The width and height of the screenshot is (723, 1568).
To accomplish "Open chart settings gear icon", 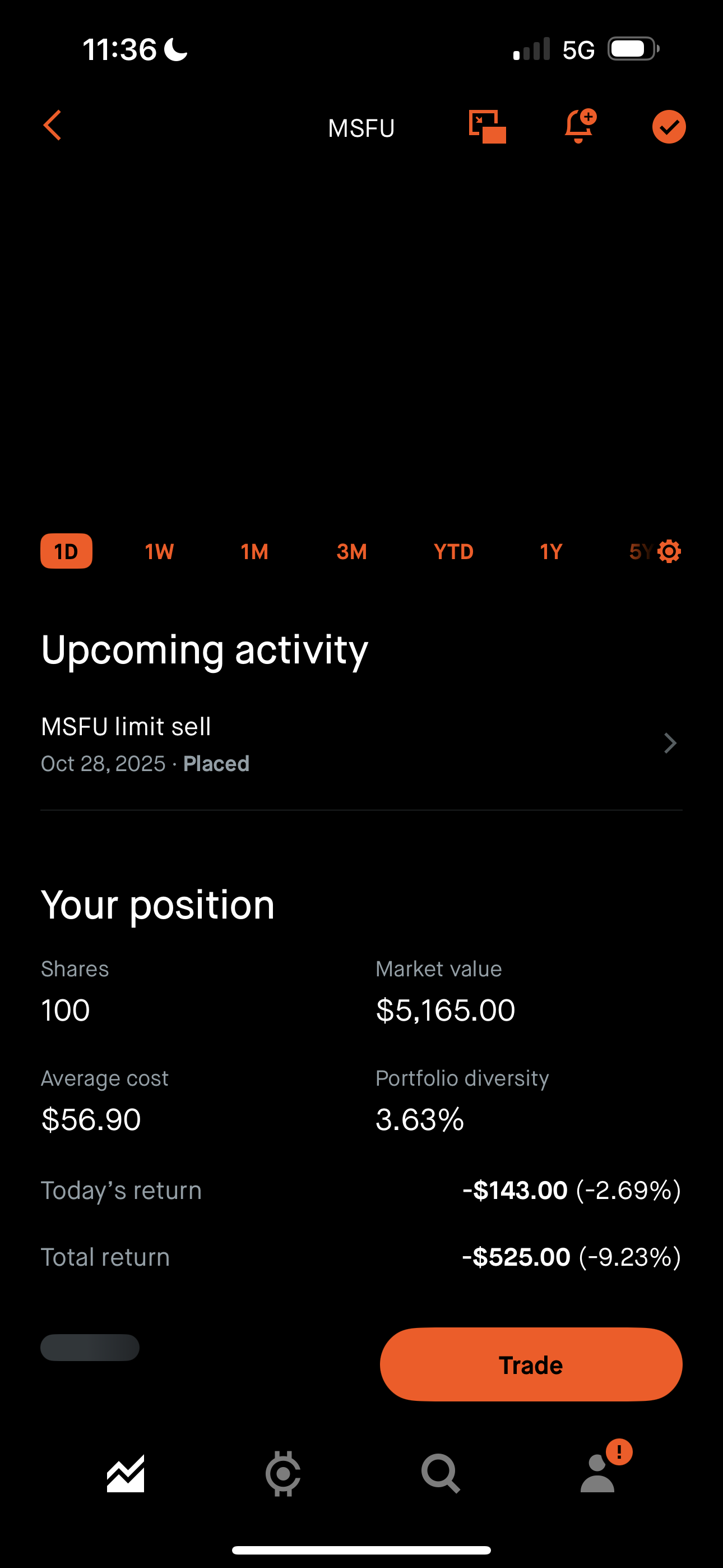I will tap(669, 551).
